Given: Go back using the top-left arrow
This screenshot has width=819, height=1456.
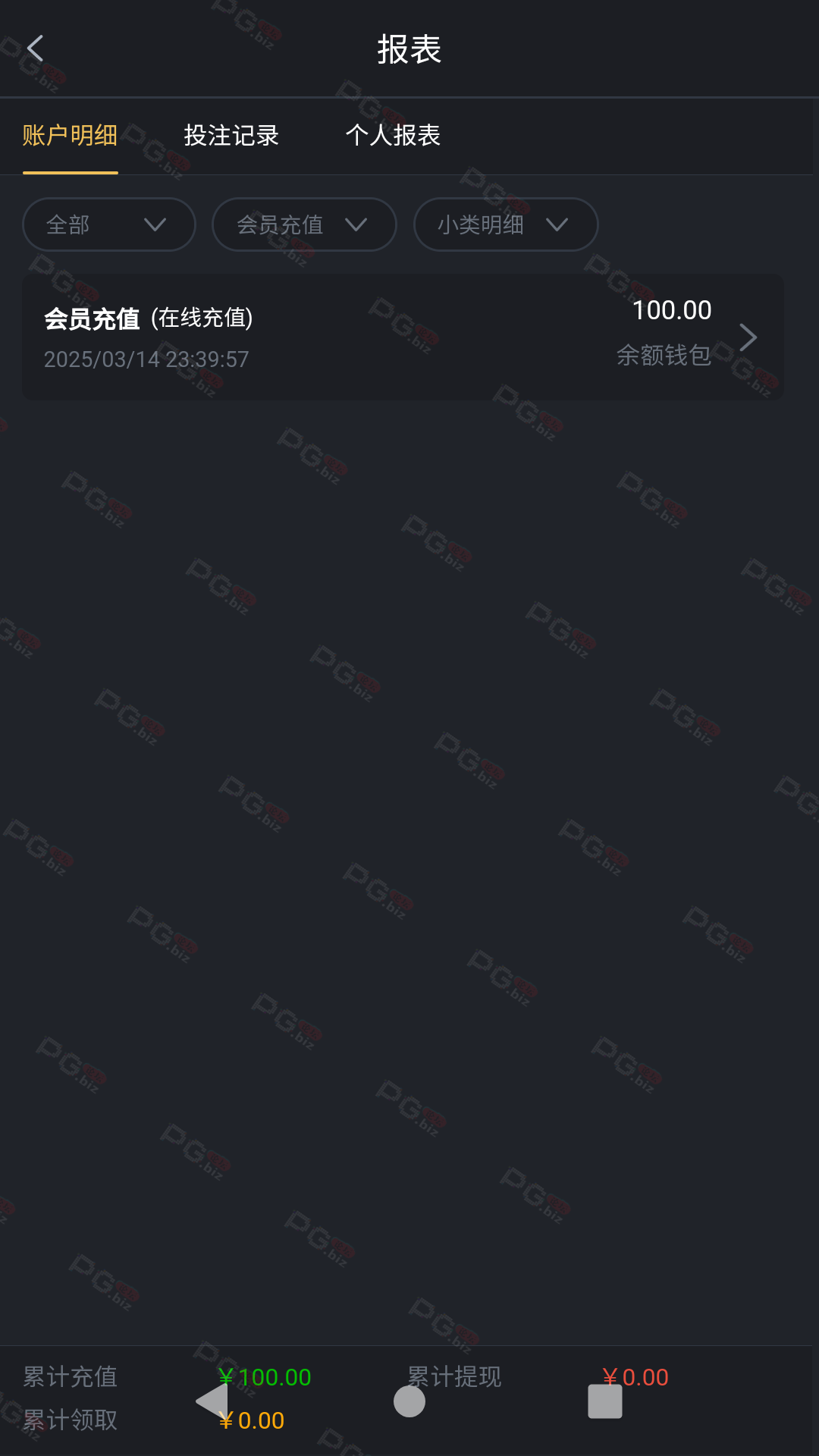Looking at the screenshot, I should pos(35,49).
